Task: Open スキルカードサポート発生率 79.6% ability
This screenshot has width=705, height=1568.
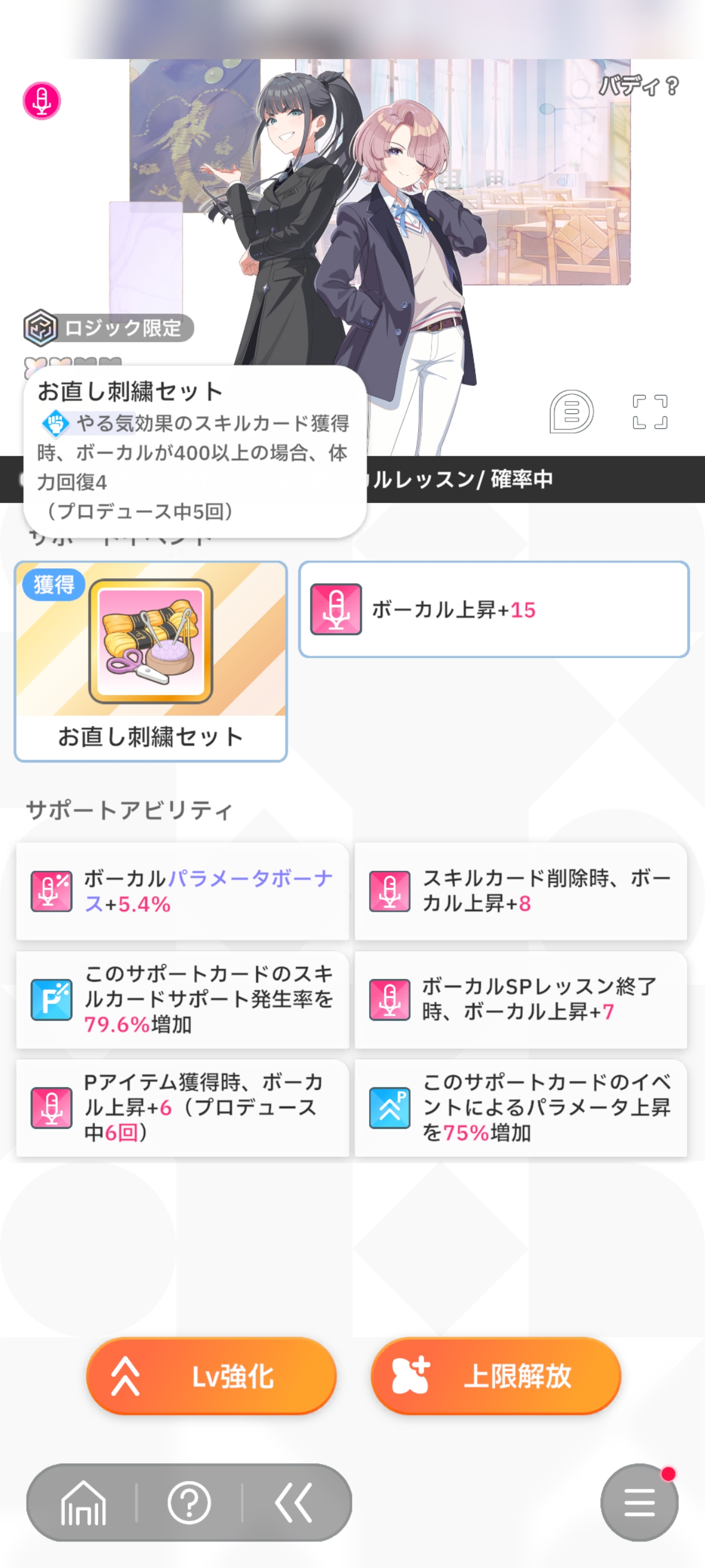Action: (183, 999)
